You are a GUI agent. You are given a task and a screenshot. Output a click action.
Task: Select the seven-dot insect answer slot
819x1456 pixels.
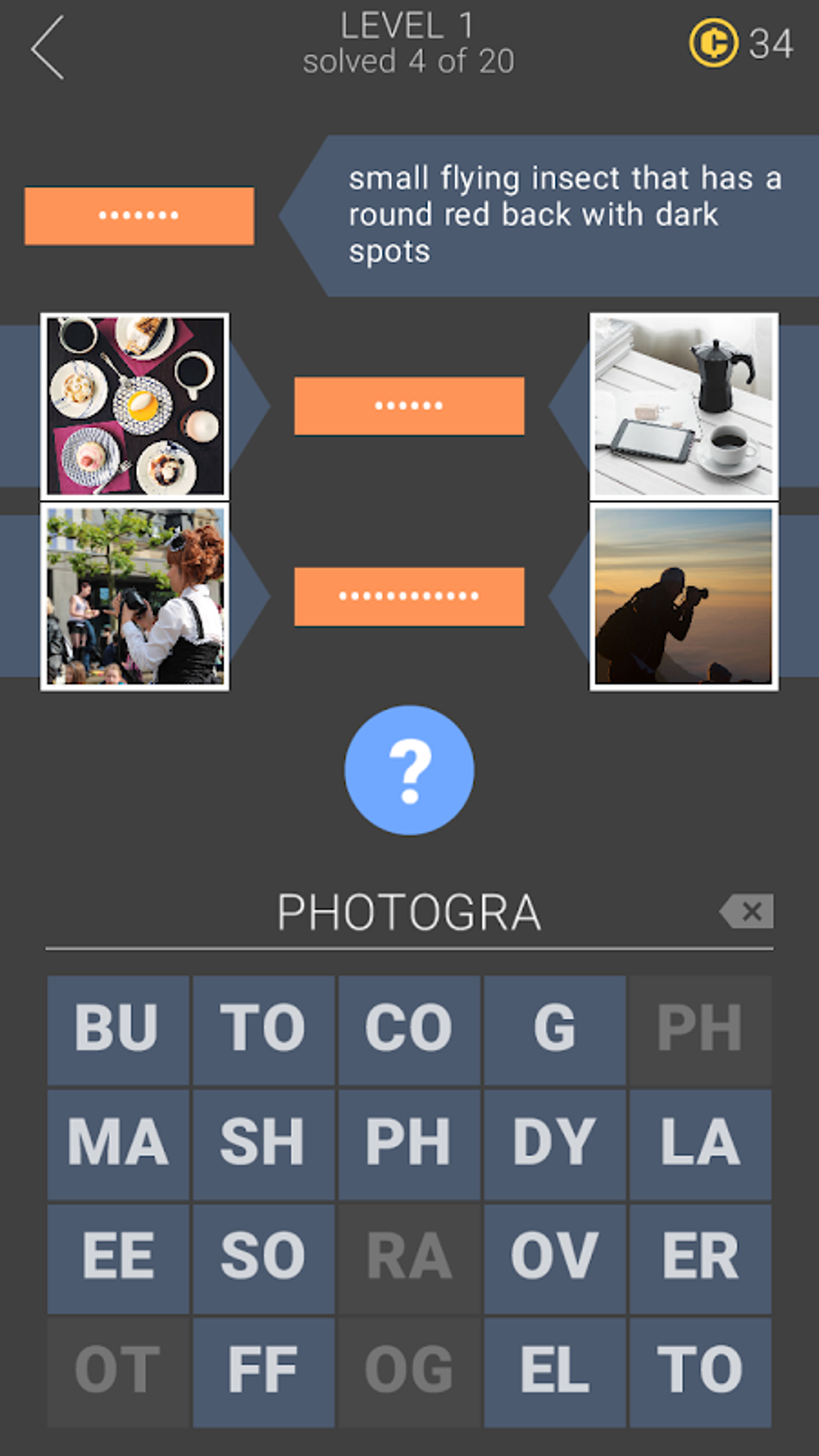(139, 215)
